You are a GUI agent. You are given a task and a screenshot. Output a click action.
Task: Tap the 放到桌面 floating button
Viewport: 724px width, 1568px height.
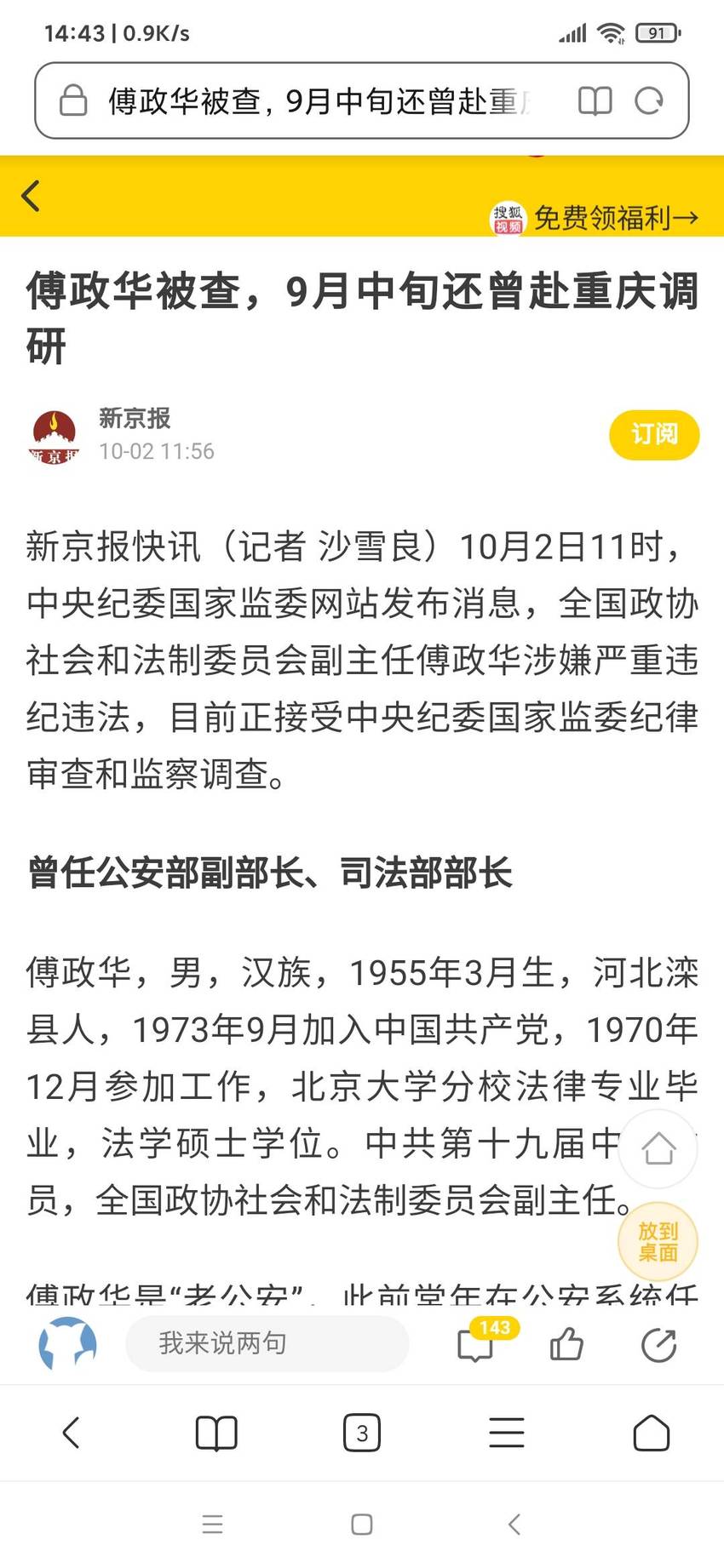coord(658,1242)
